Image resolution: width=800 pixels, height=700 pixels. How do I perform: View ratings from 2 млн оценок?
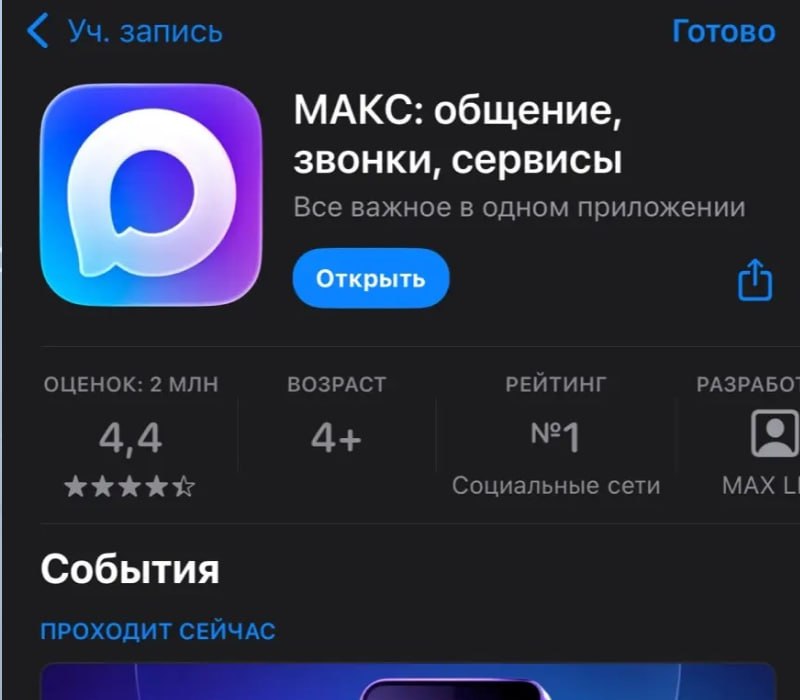click(131, 438)
